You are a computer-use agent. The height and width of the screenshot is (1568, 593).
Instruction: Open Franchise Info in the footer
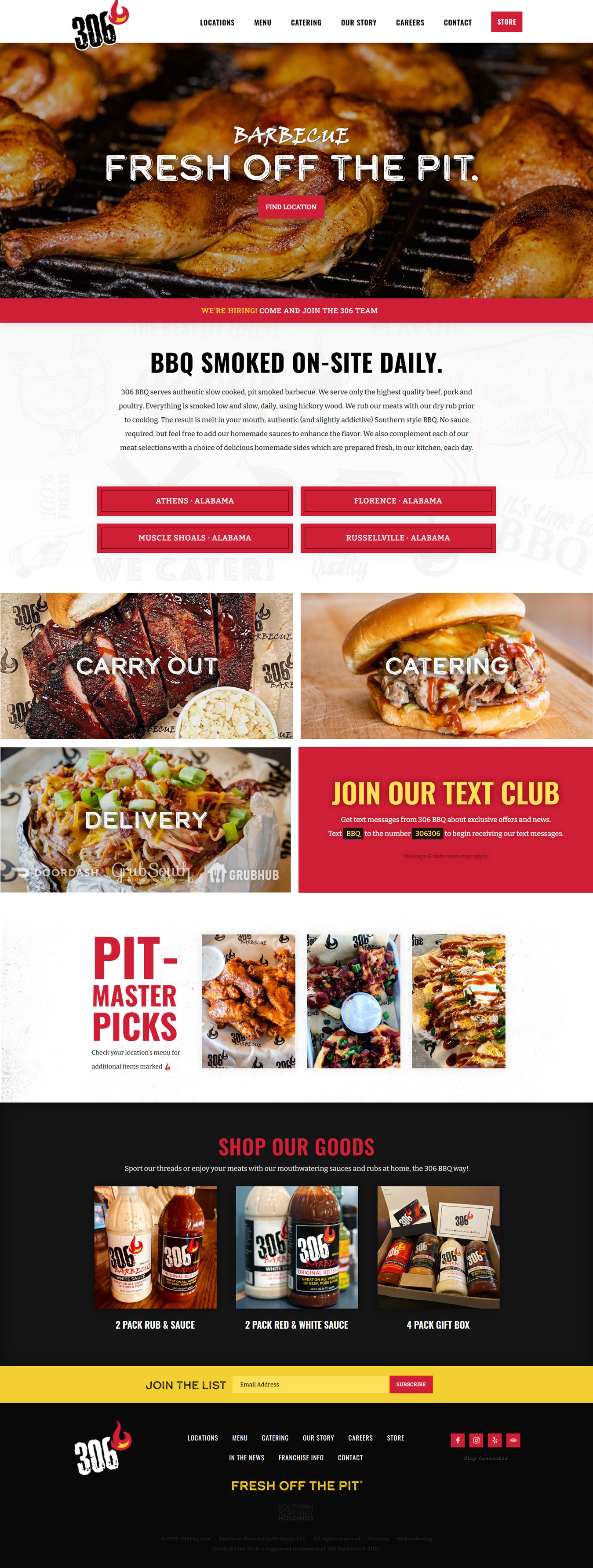301,1458
